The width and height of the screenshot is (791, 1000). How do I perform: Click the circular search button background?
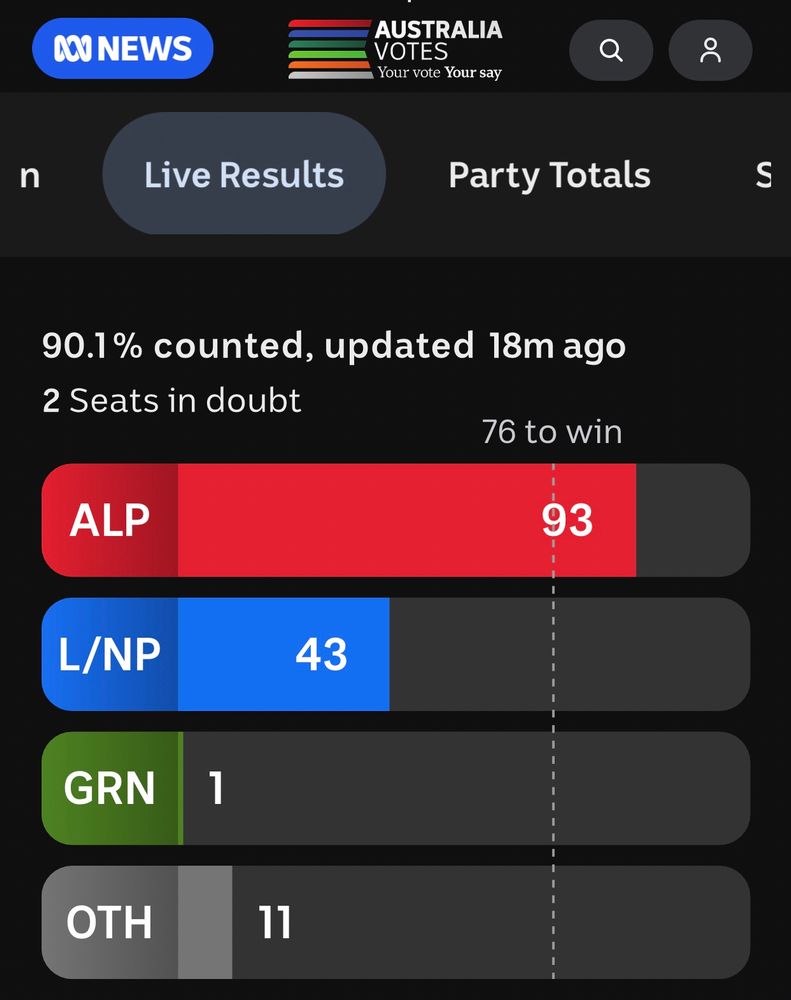click(610, 49)
